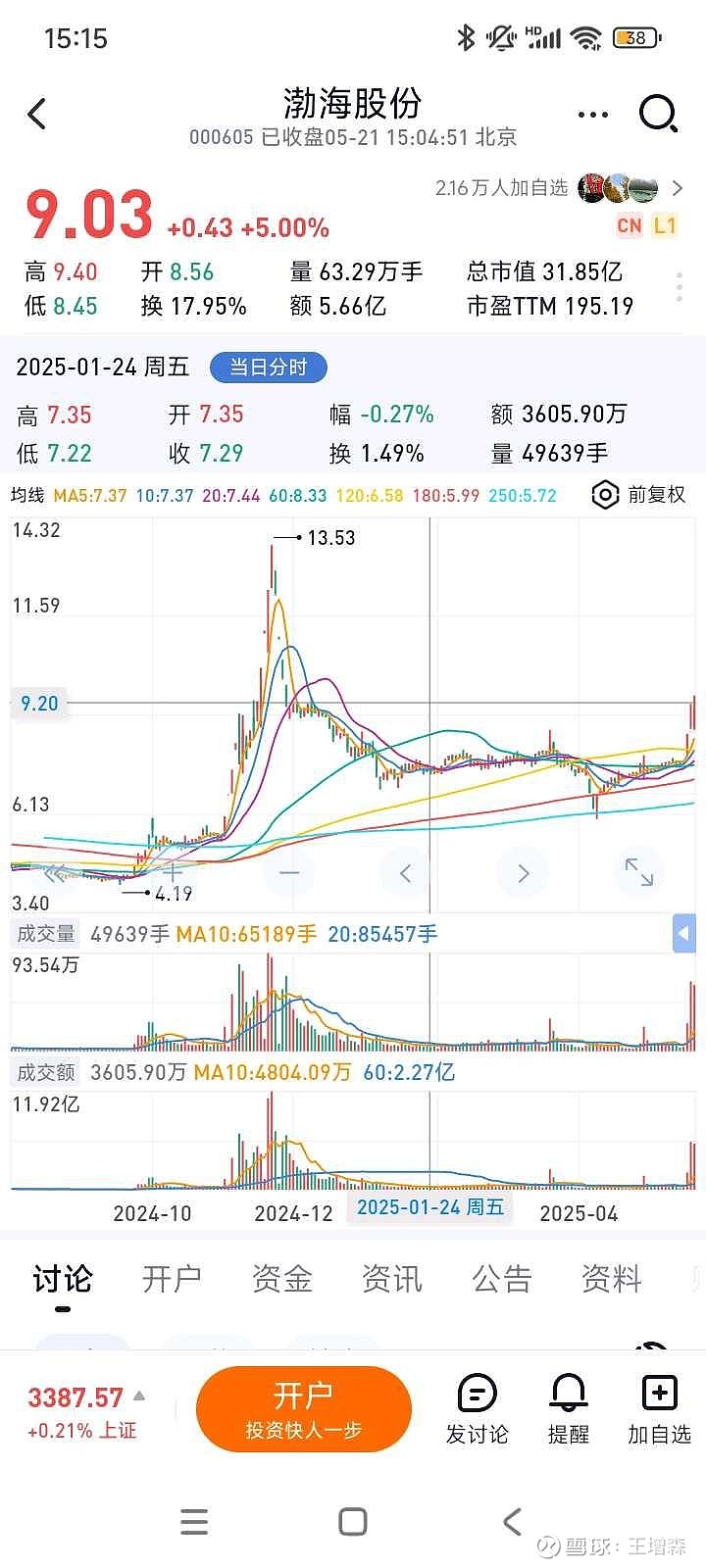
Task: Expand the chart to fullscreen
Action: (639, 871)
